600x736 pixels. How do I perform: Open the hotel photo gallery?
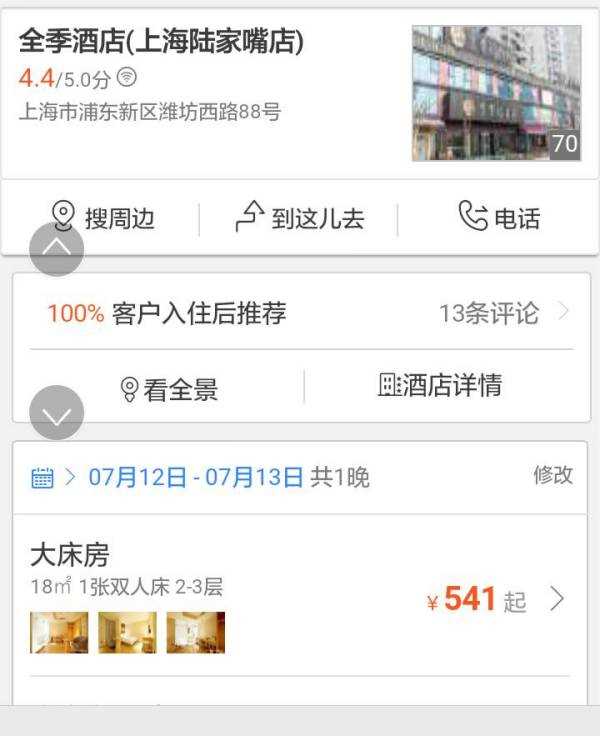pyautogui.click(x=496, y=93)
